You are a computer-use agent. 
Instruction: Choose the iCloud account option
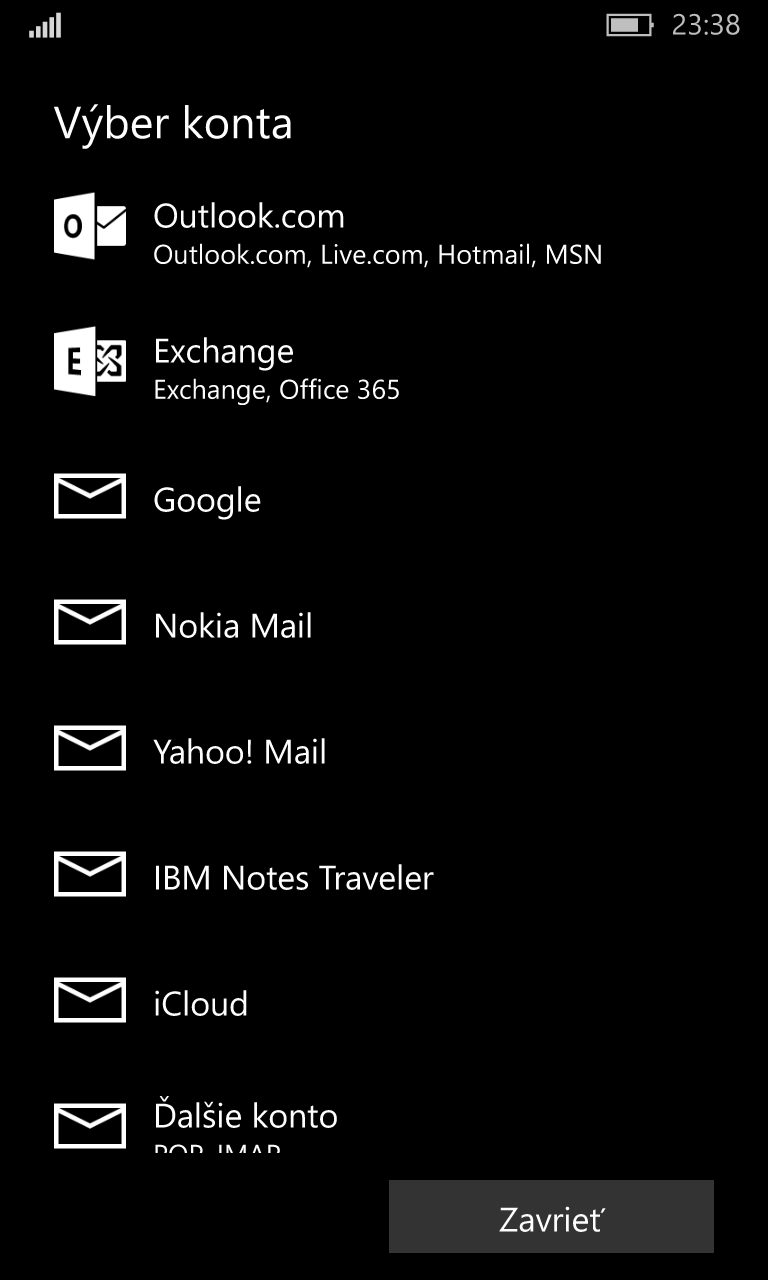(x=384, y=1002)
